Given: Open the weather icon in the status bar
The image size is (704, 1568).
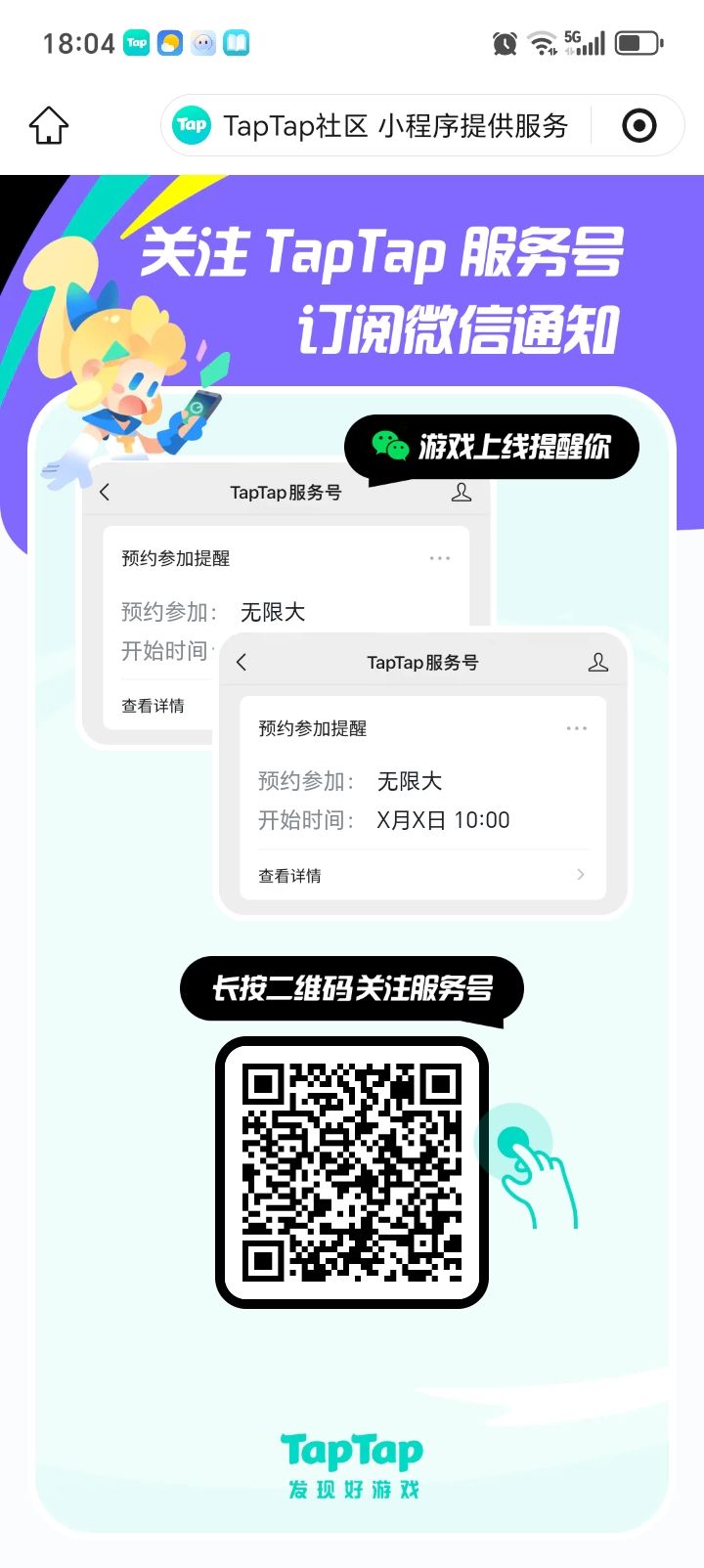Looking at the screenshot, I should [168, 42].
